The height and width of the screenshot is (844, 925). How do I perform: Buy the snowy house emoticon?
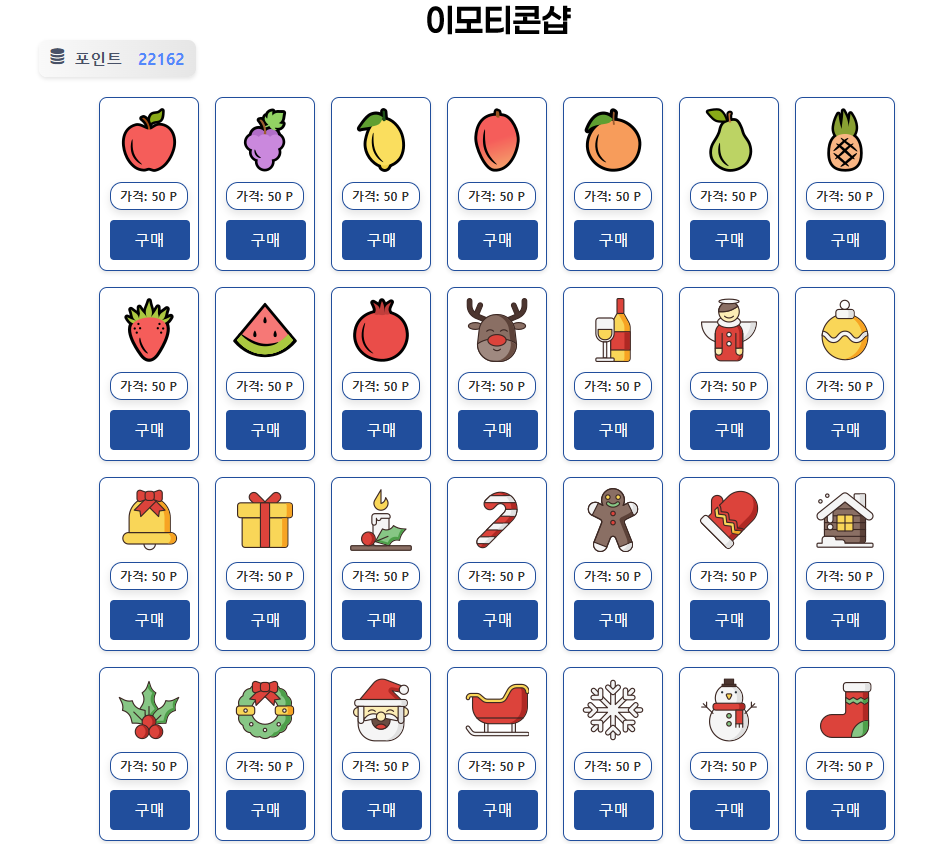(845, 620)
